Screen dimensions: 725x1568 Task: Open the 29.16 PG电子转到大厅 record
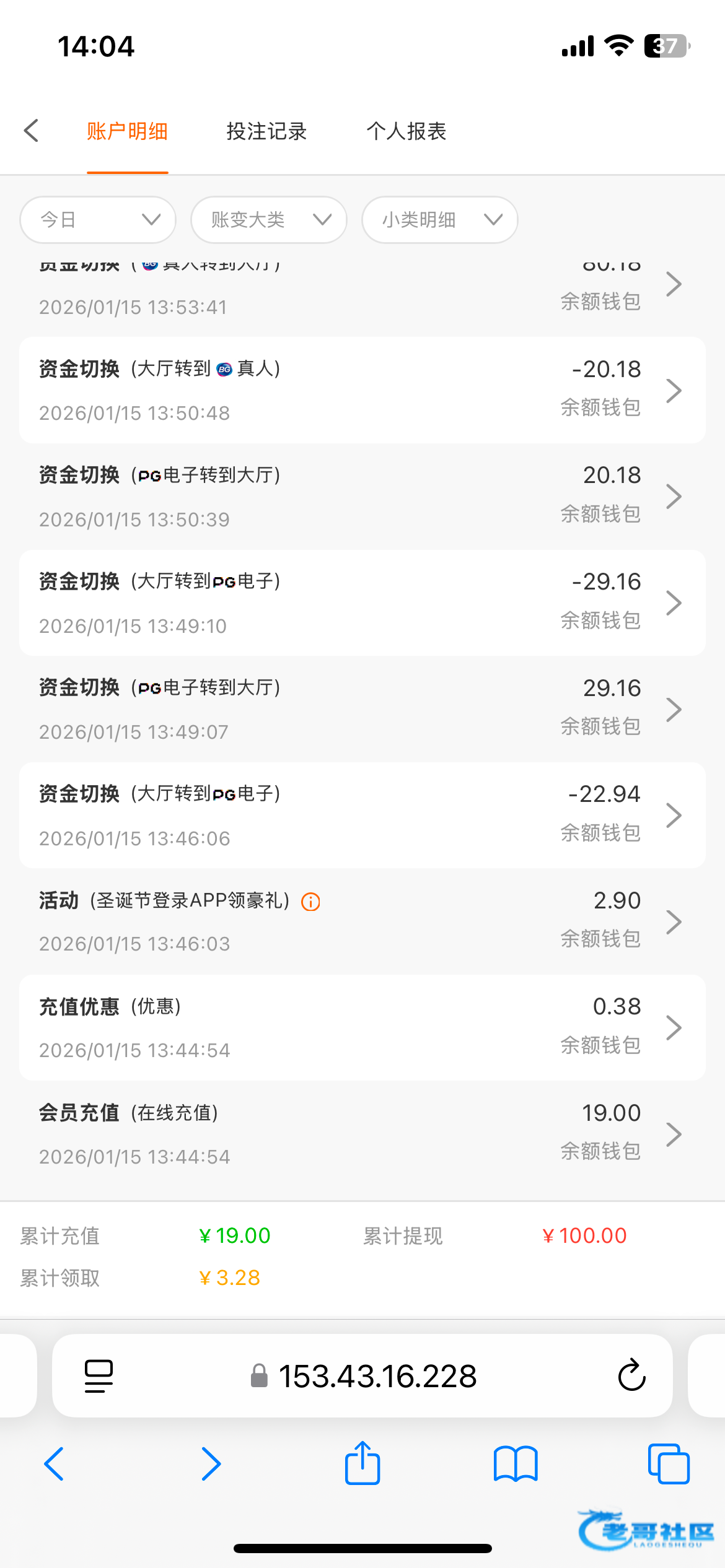(x=362, y=709)
